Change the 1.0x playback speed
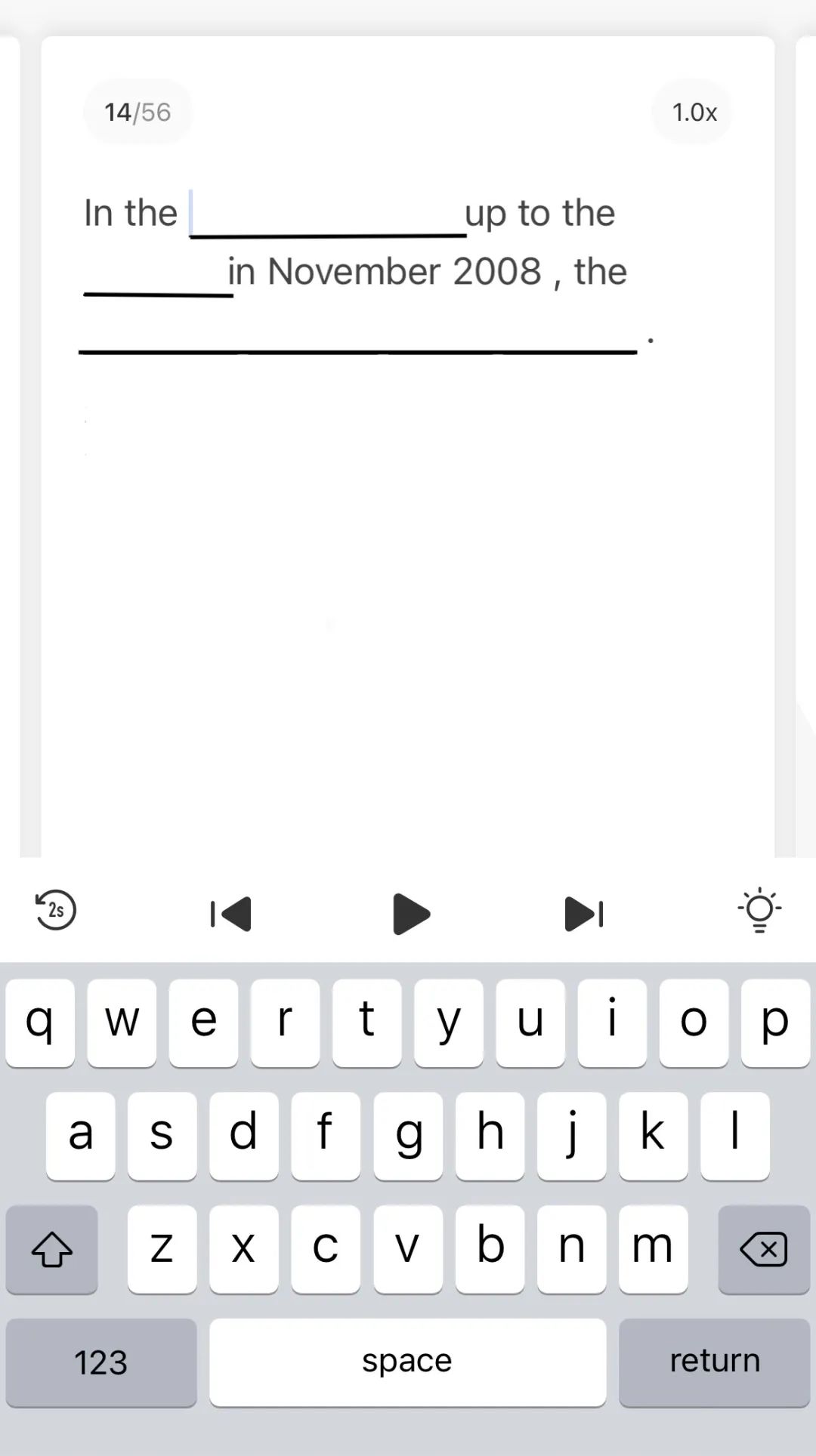 (x=693, y=112)
